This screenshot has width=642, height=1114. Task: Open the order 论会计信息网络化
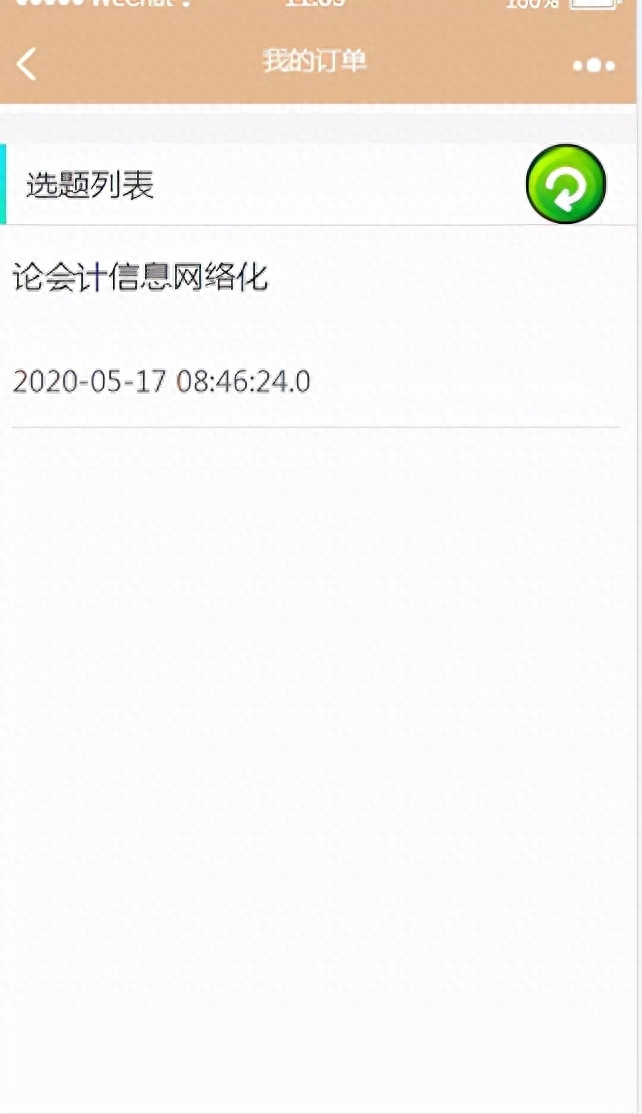(140, 277)
